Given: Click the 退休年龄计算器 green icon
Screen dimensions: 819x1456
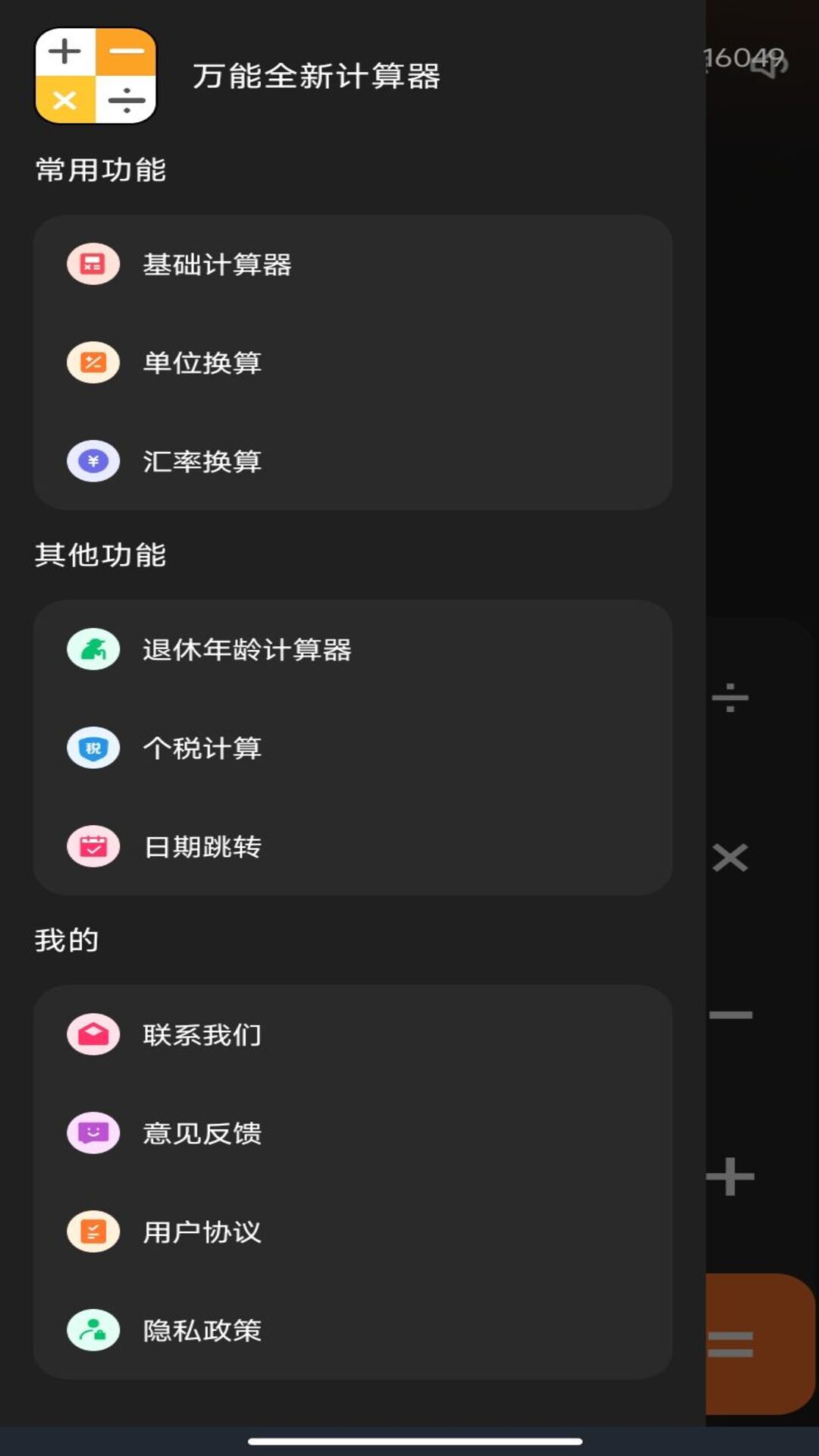Looking at the screenshot, I should pyautogui.click(x=93, y=649).
